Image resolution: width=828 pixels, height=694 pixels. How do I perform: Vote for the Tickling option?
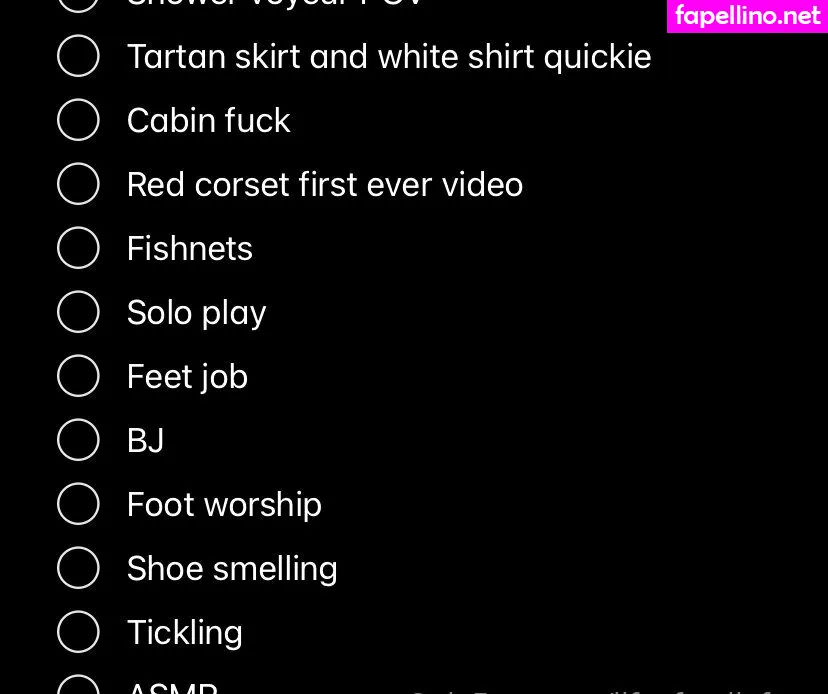coord(78,632)
